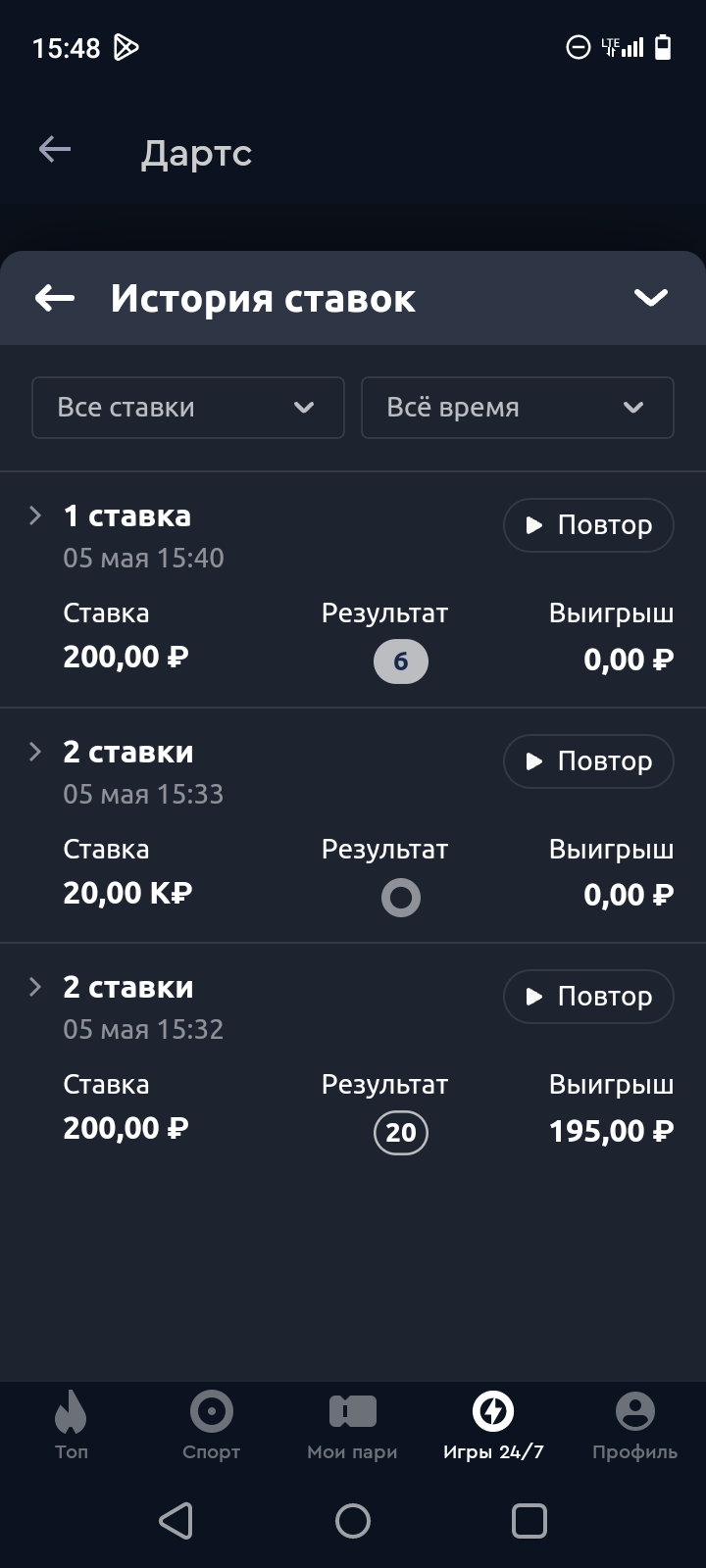706x1568 pixels.
Task: Tap the system home button
Action: tap(353, 1521)
